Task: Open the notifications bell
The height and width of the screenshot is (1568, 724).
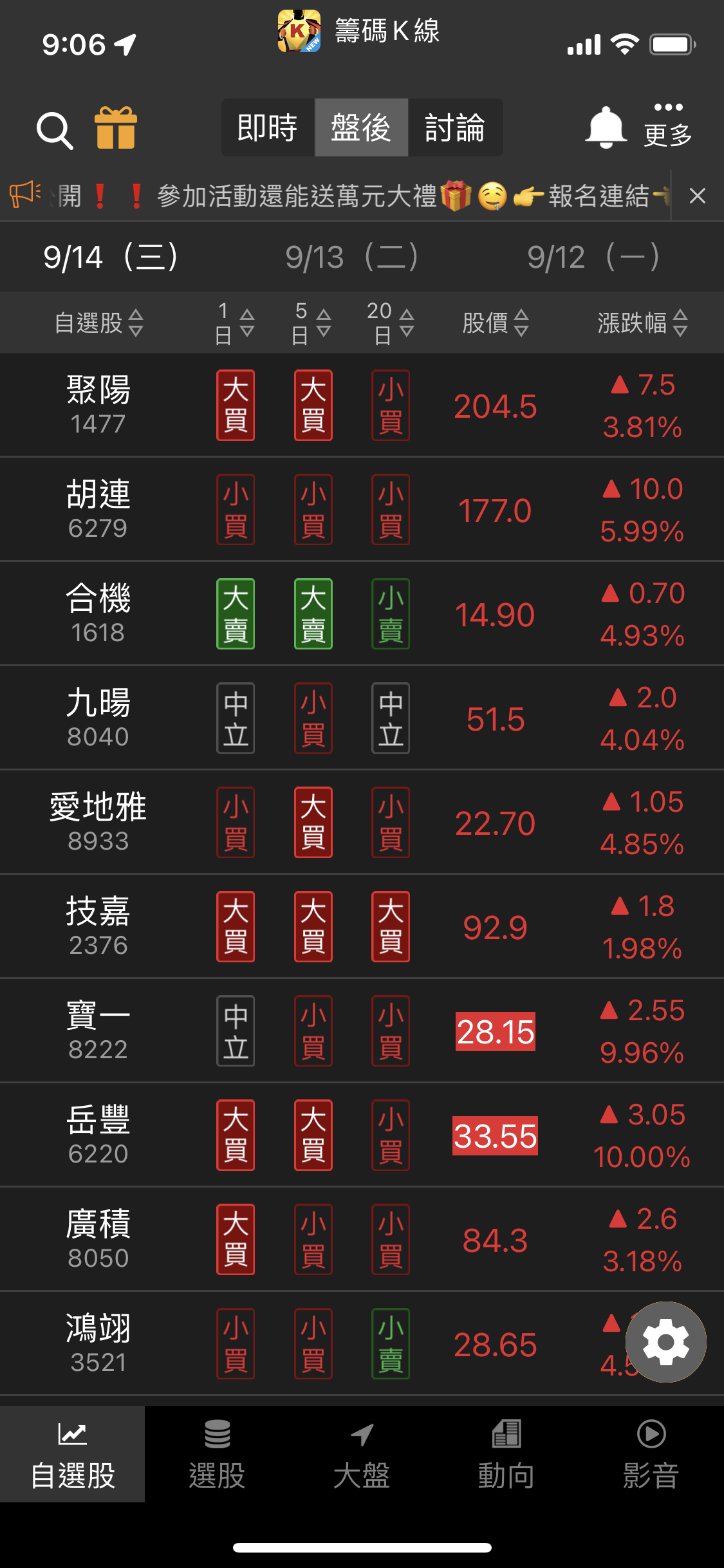Action: coord(605,127)
